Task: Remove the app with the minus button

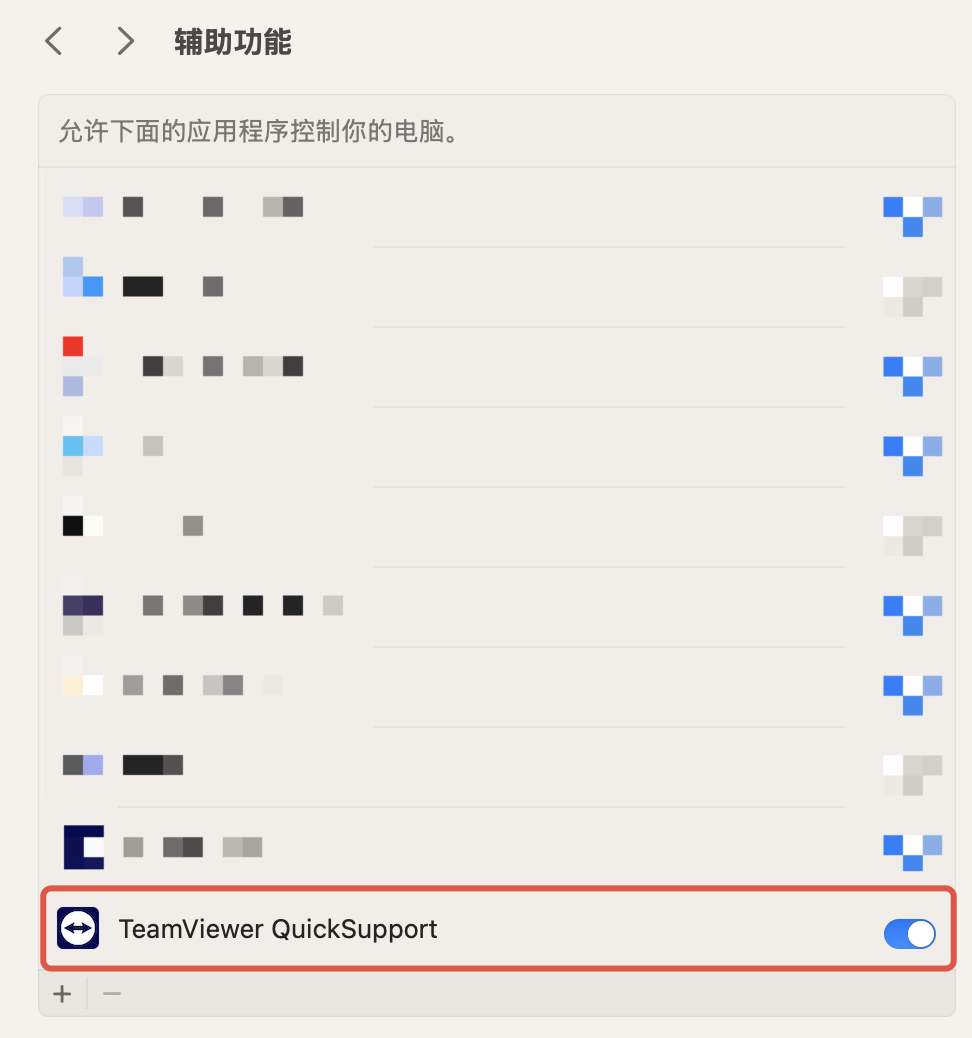Action: 112,994
